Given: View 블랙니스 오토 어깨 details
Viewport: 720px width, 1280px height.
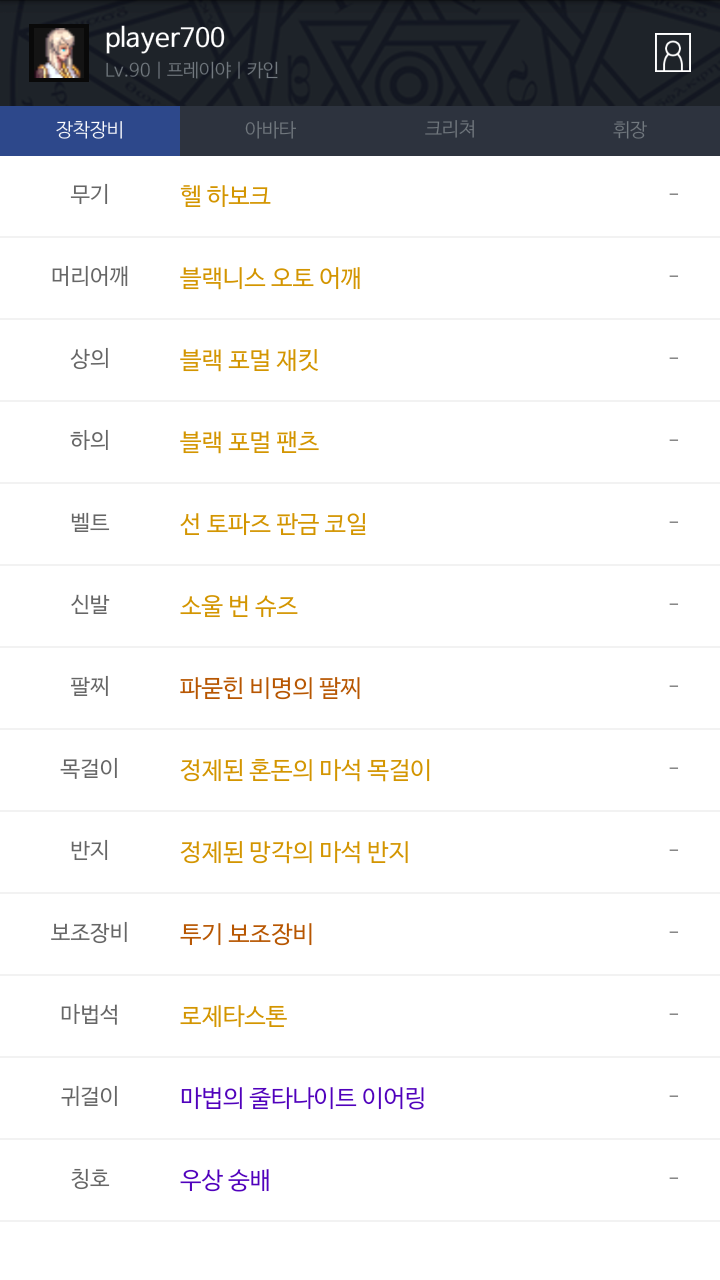Looking at the screenshot, I should click(270, 277).
